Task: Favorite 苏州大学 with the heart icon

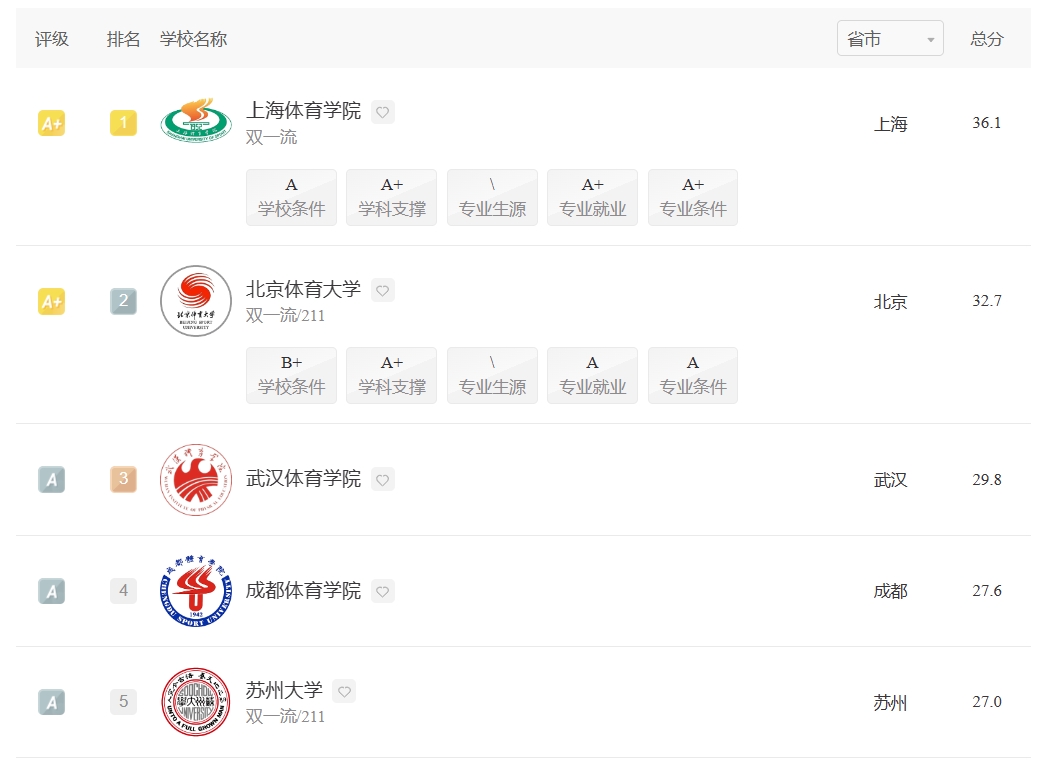Action: (345, 692)
